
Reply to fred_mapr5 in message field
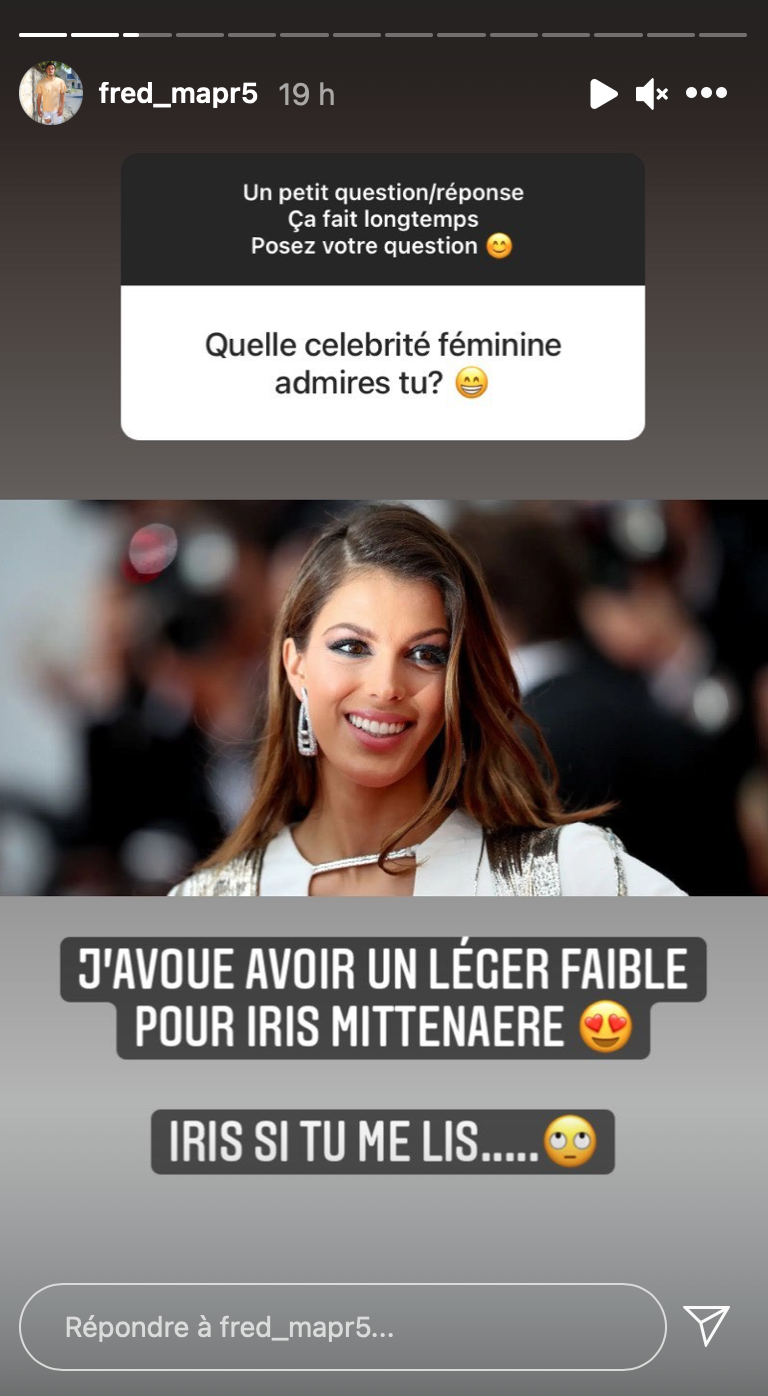[342, 1327]
